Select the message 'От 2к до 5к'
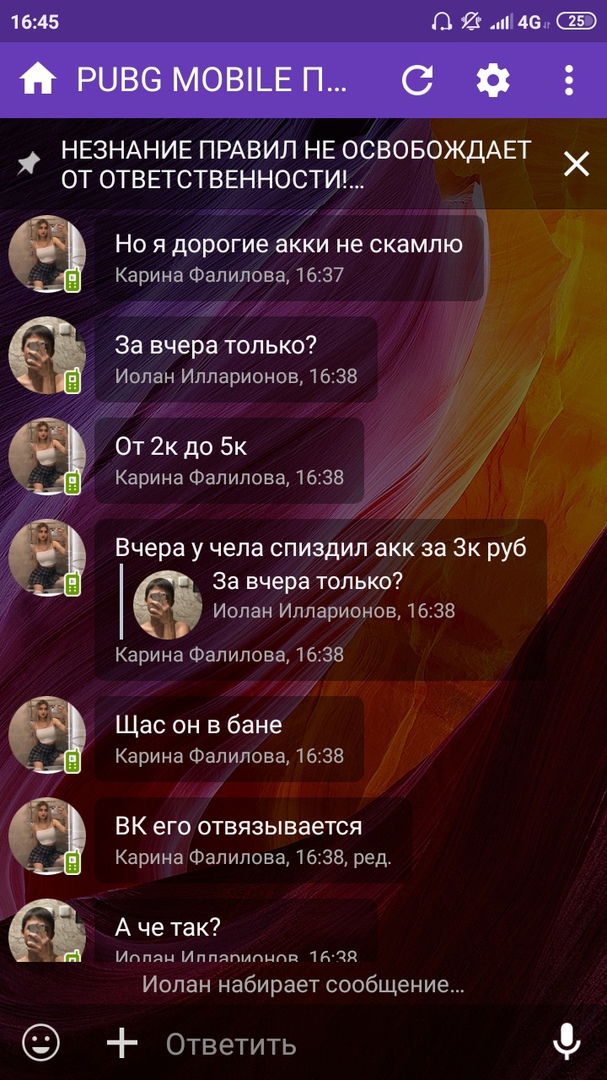 (x=230, y=459)
